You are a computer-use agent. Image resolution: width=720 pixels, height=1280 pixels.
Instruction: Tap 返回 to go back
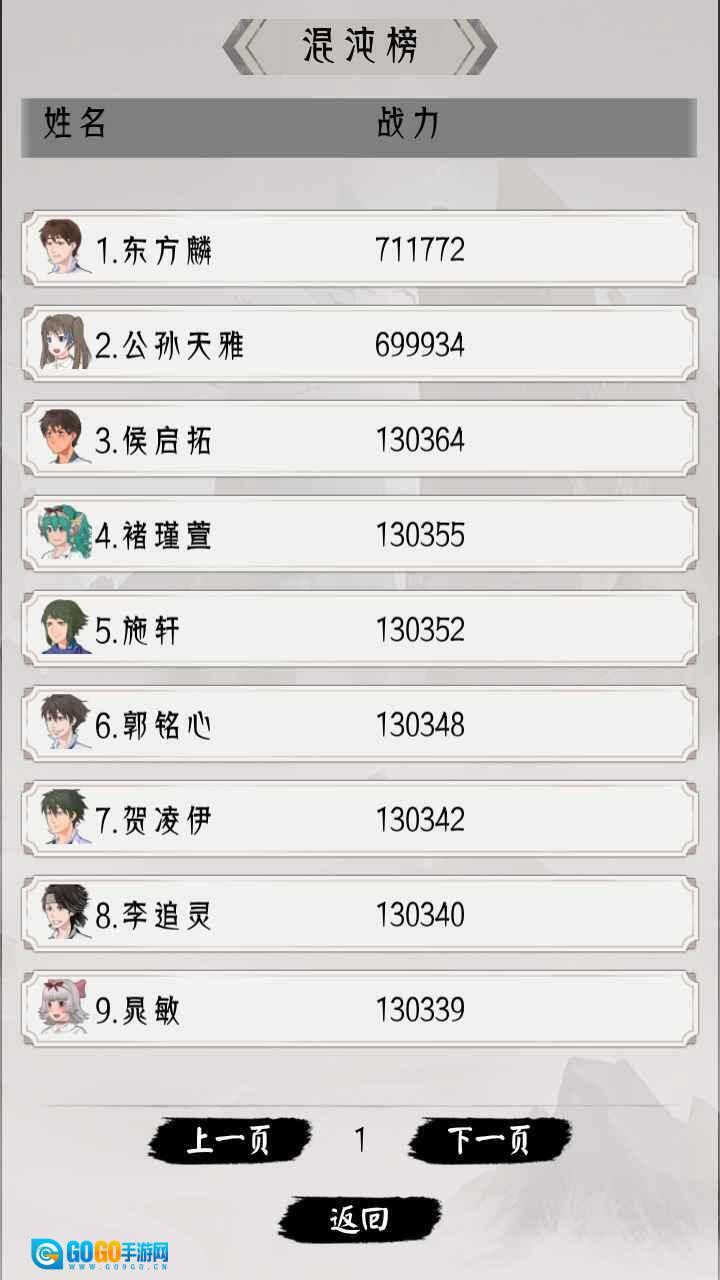(x=359, y=1219)
